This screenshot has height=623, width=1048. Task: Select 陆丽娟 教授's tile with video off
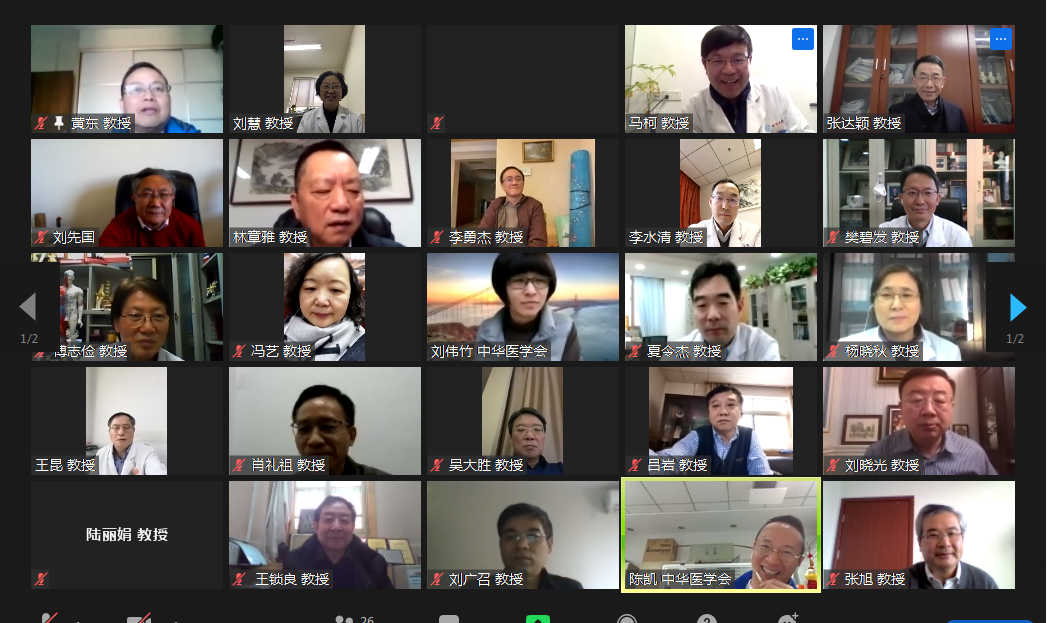[127, 535]
